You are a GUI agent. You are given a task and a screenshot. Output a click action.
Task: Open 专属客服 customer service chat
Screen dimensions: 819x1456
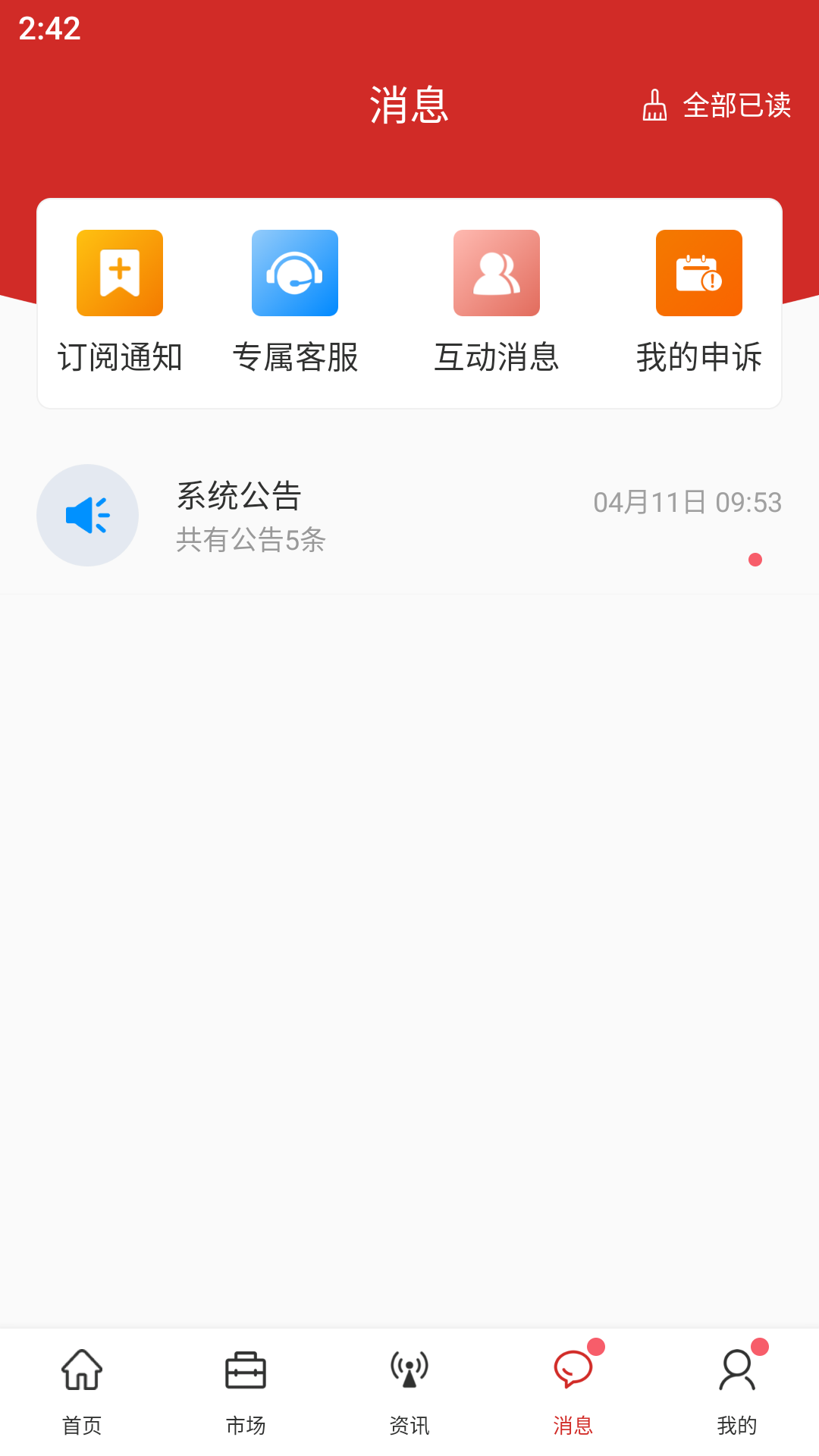(294, 273)
